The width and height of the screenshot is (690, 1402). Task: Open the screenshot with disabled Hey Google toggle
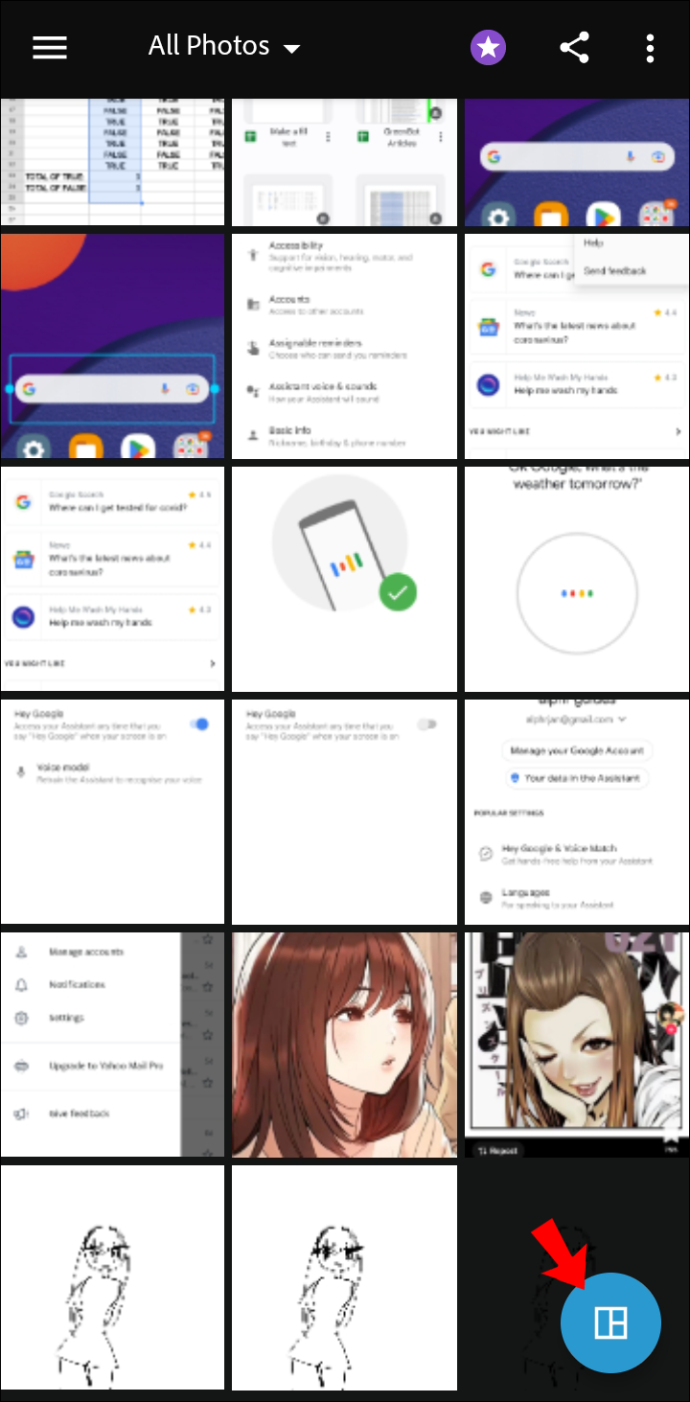coord(344,811)
